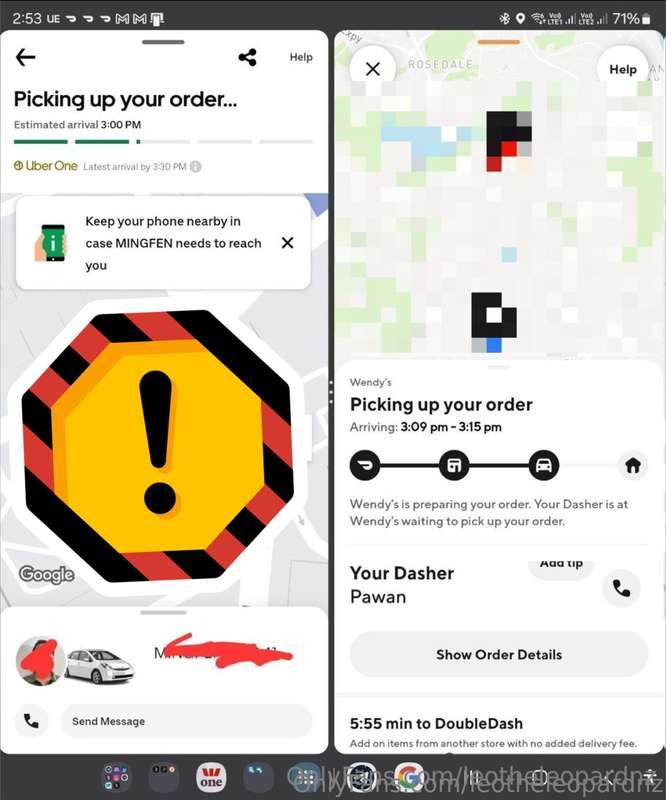
Task: Open the Send Message field
Action: [x=185, y=721]
